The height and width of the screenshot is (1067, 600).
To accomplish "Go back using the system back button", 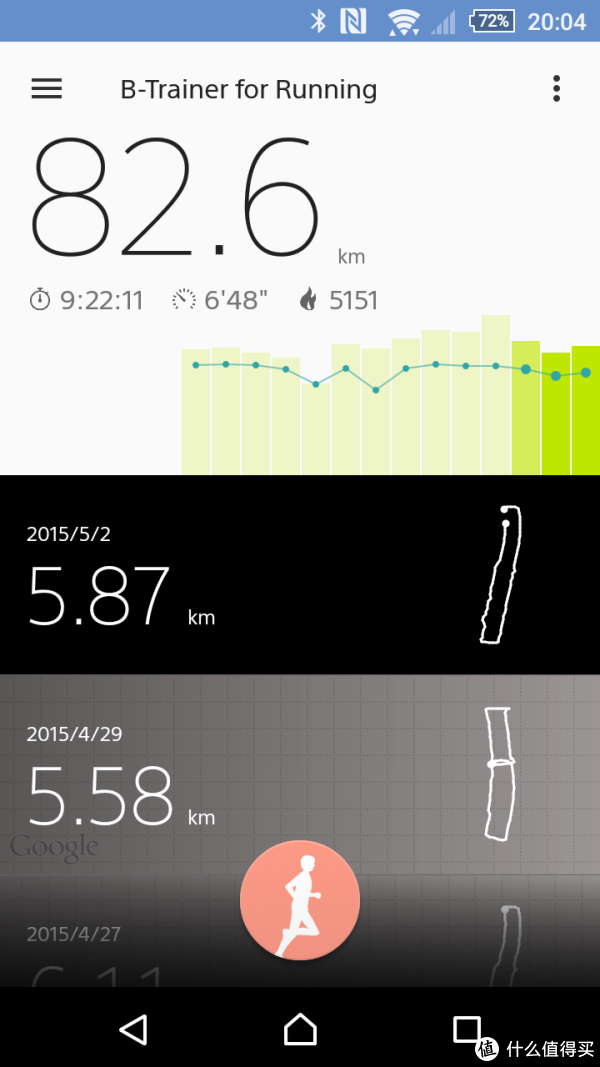I will click(133, 1029).
